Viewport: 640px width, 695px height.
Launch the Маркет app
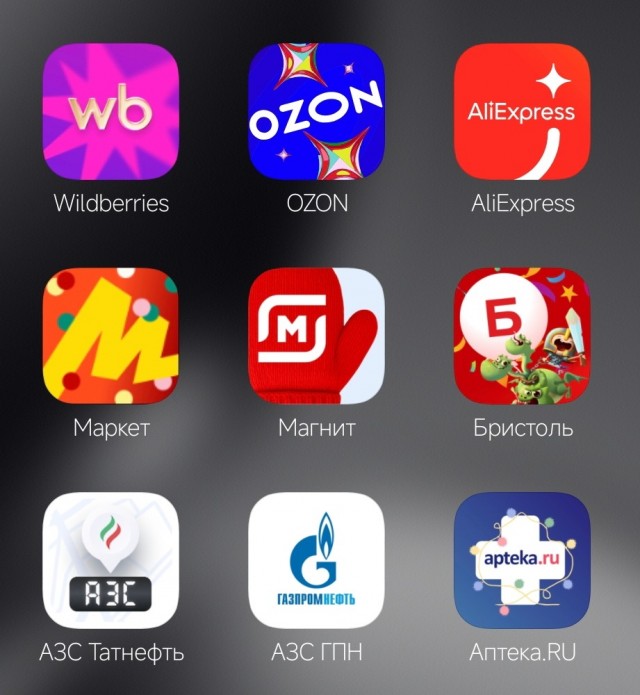tap(111, 336)
